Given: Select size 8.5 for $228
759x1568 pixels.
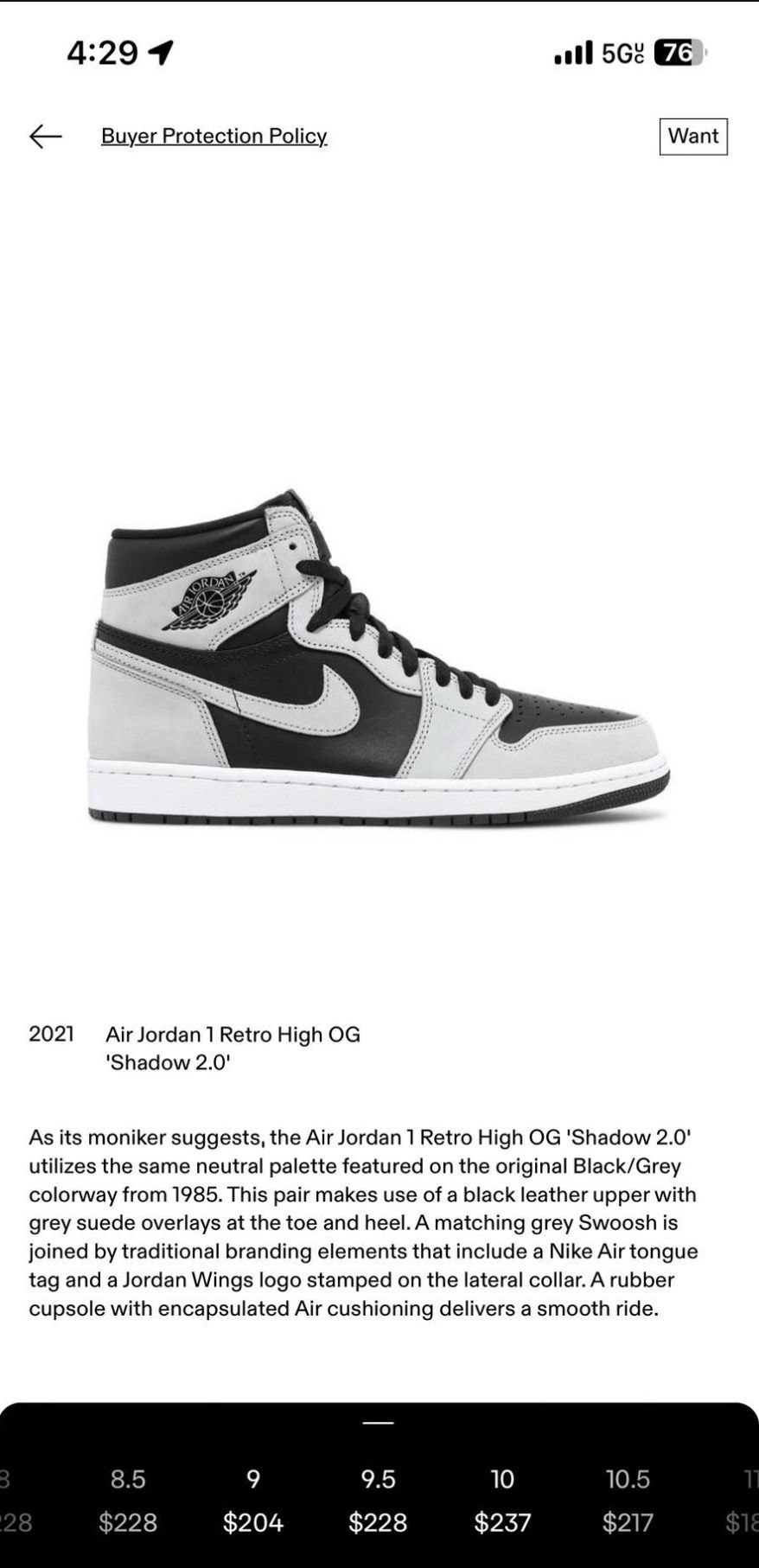Looking at the screenshot, I should click(128, 1500).
